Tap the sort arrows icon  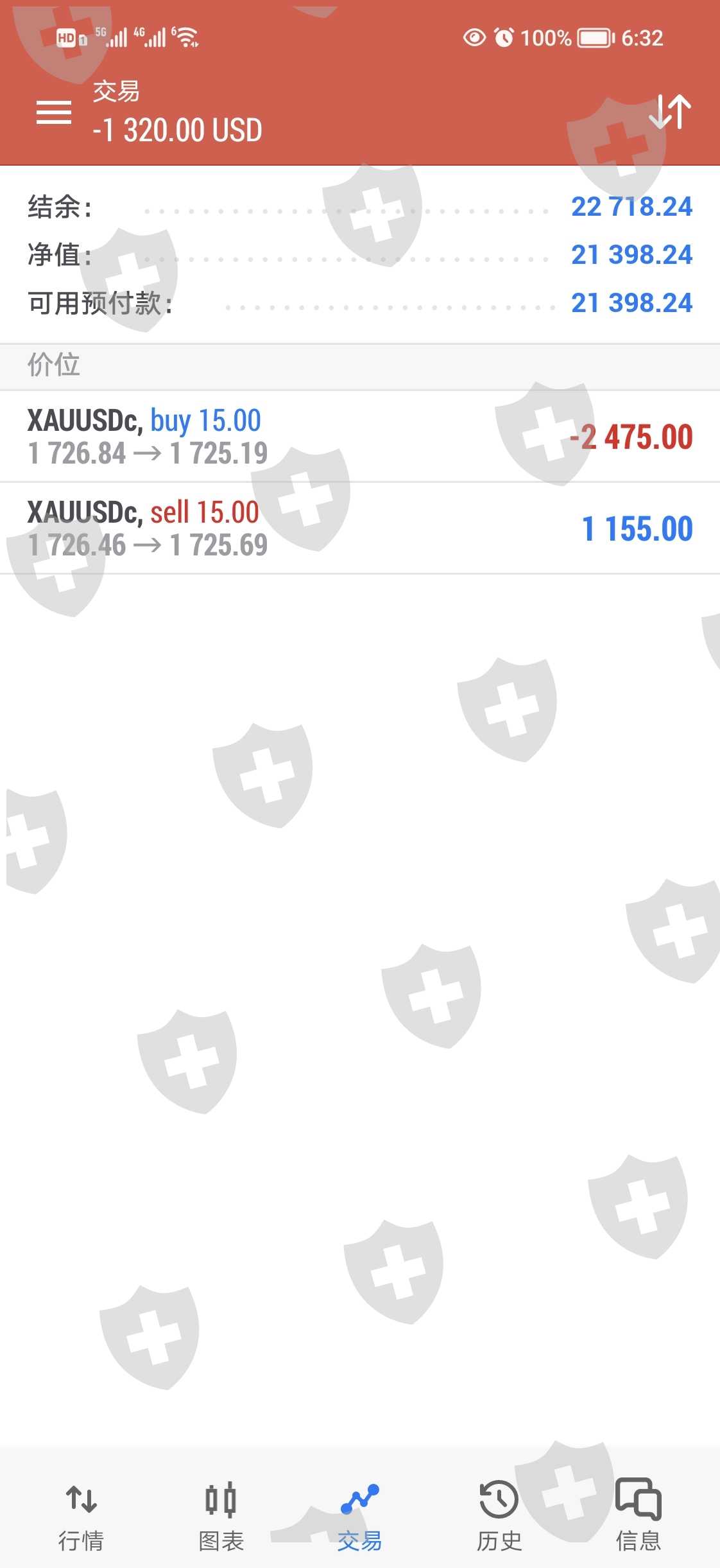point(669,112)
